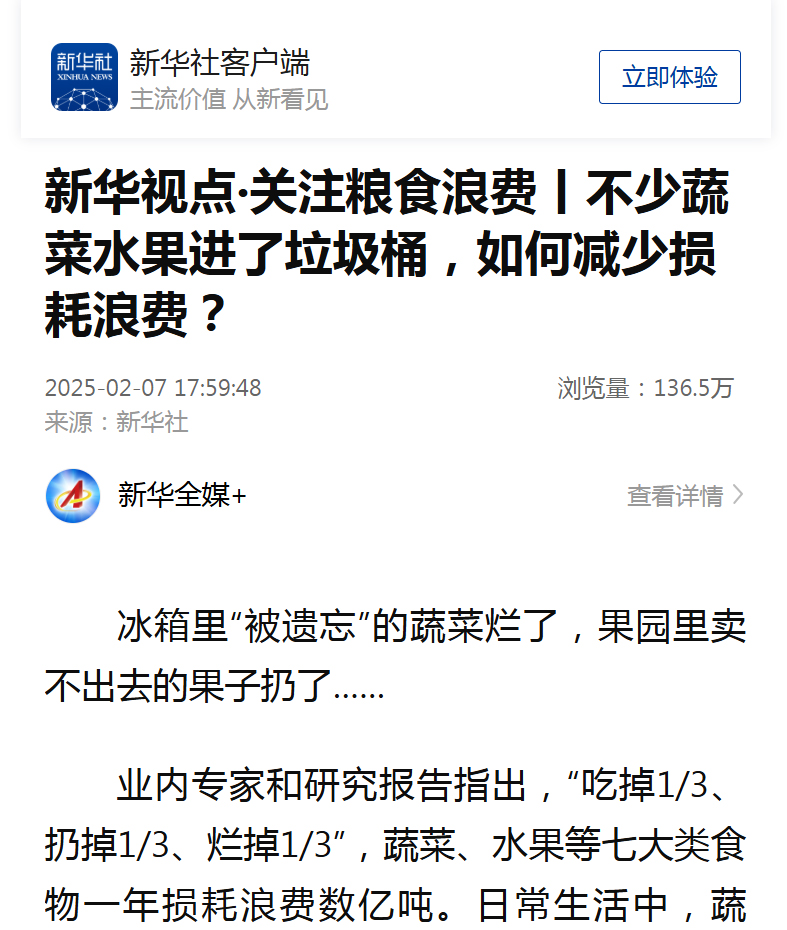Tap the 立即体验 button
The image size is (787, 930).
tap(669, 77)
